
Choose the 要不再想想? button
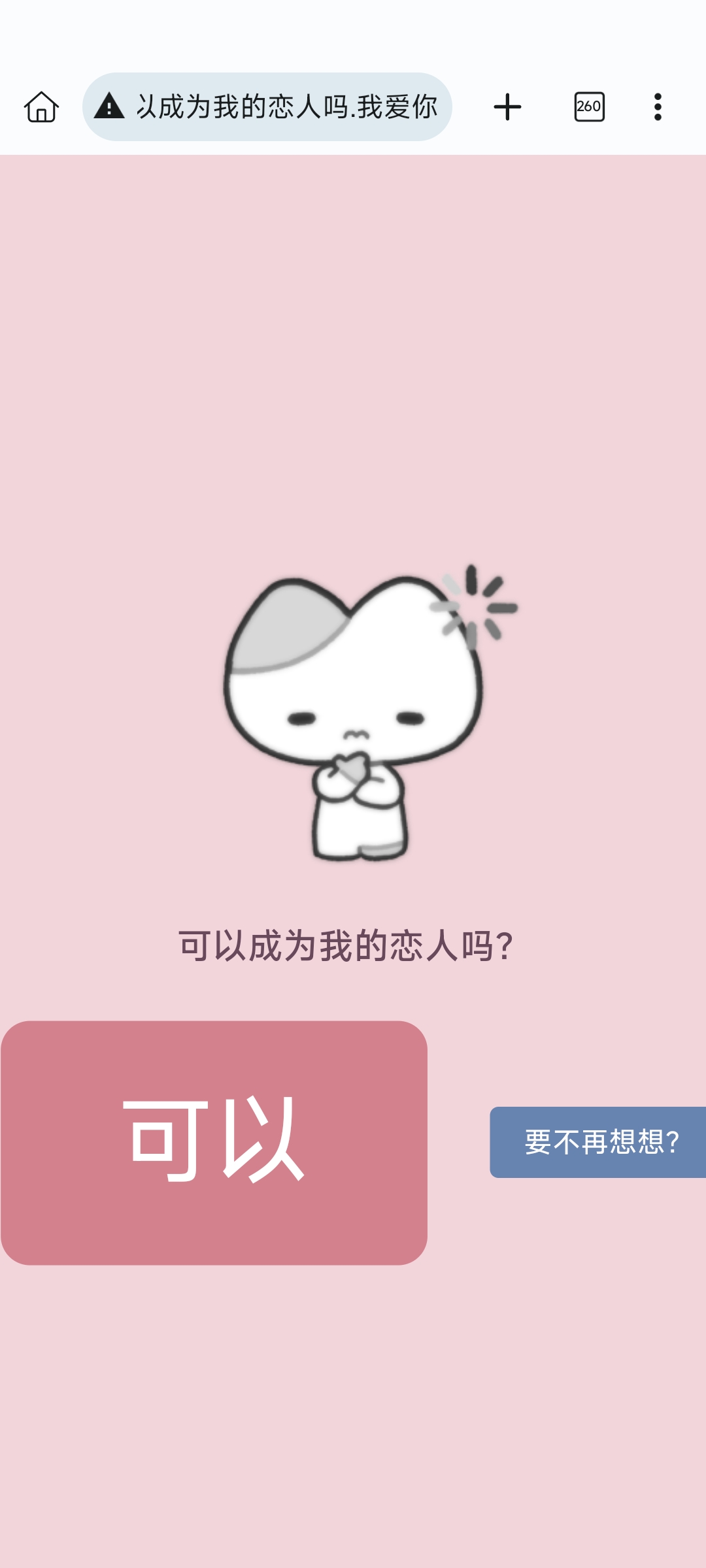pos(598,1142)
